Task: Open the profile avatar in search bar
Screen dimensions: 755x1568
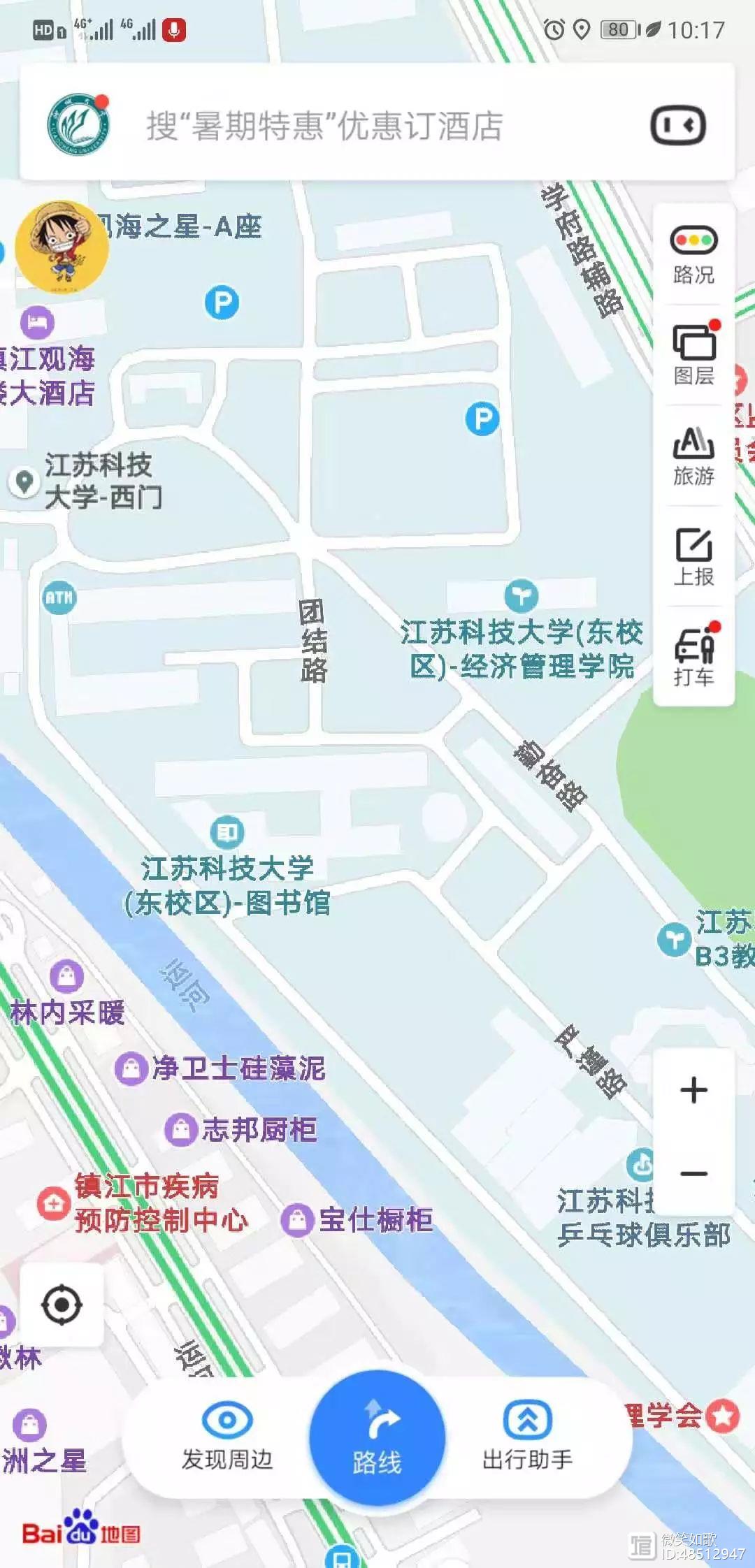Action: (x=78, y=125)
